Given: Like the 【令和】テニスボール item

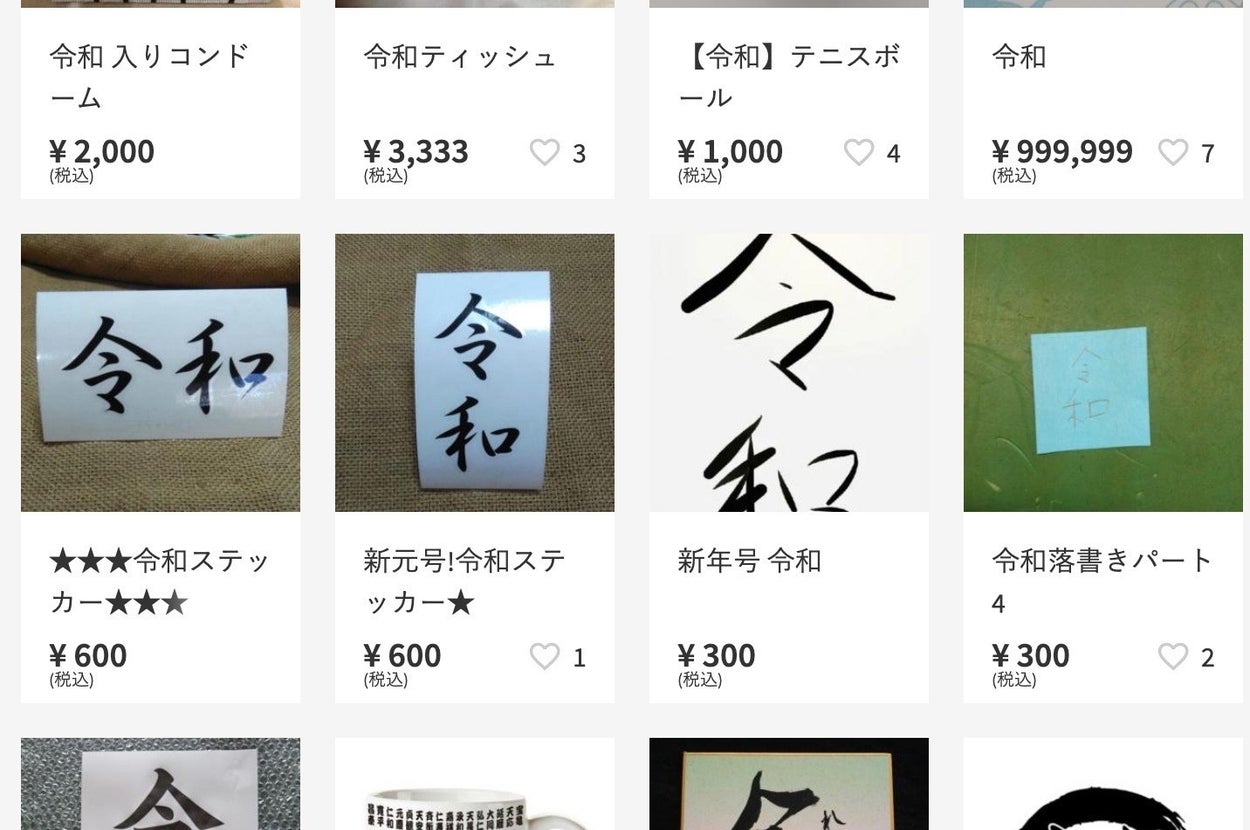Looking at the screenshot, I should tap(859, 152).
